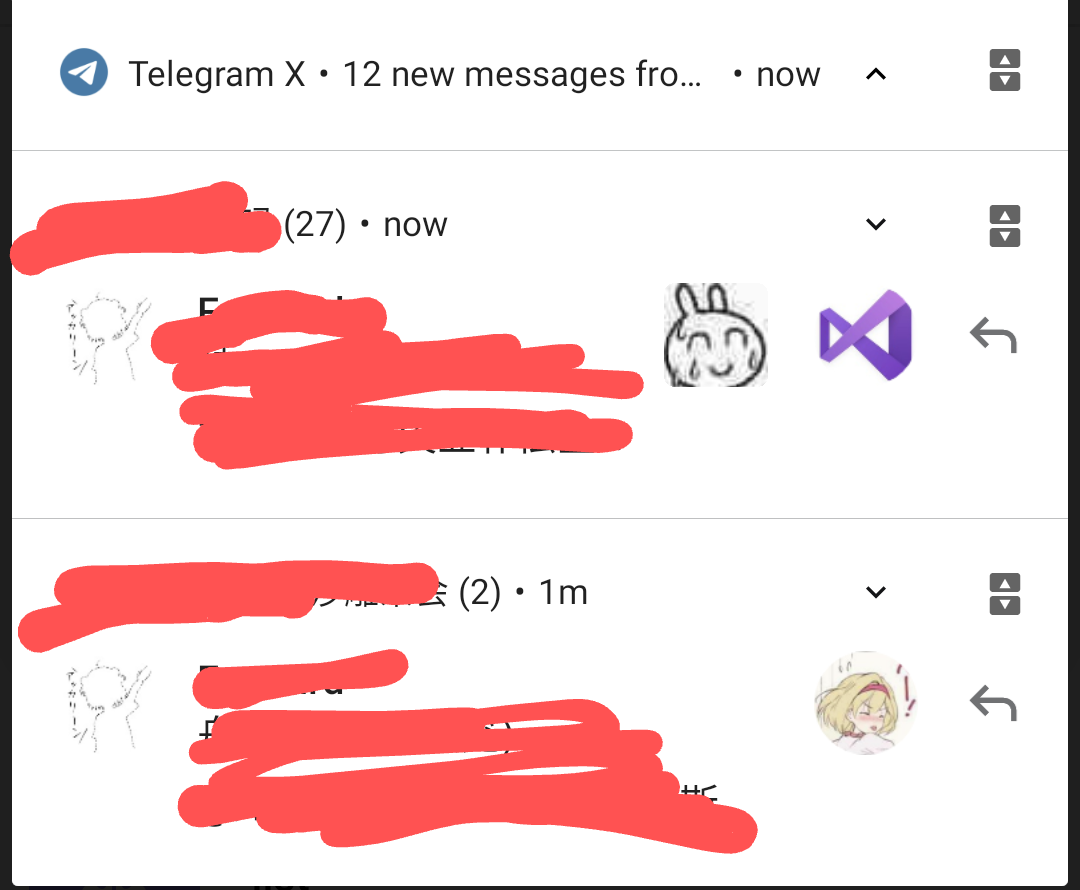The image size is (1080, 890).
Task: Reply to the (27) now notification
Action: 993,336
